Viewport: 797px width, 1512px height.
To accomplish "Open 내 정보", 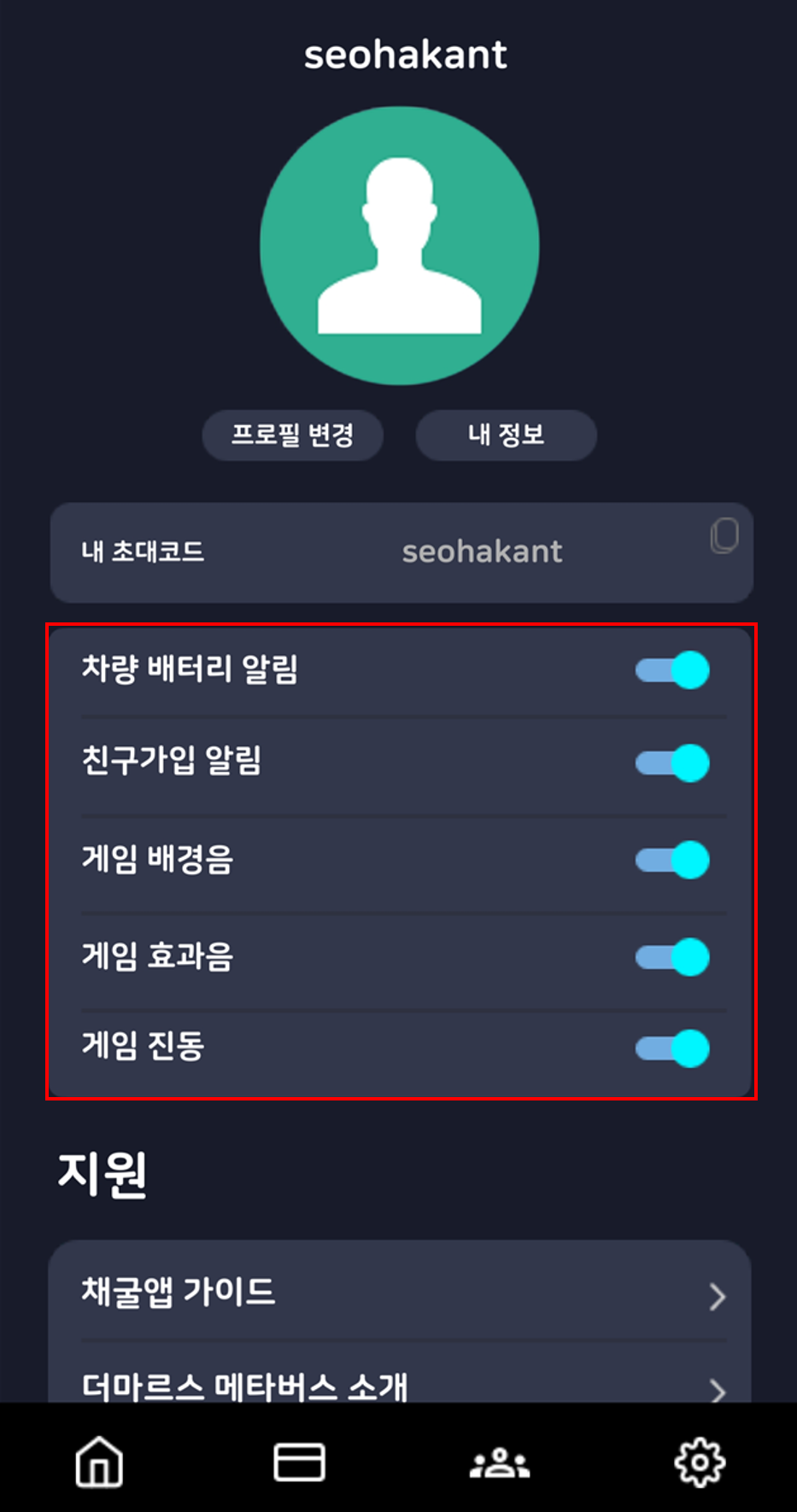I will tap(506, 435).
